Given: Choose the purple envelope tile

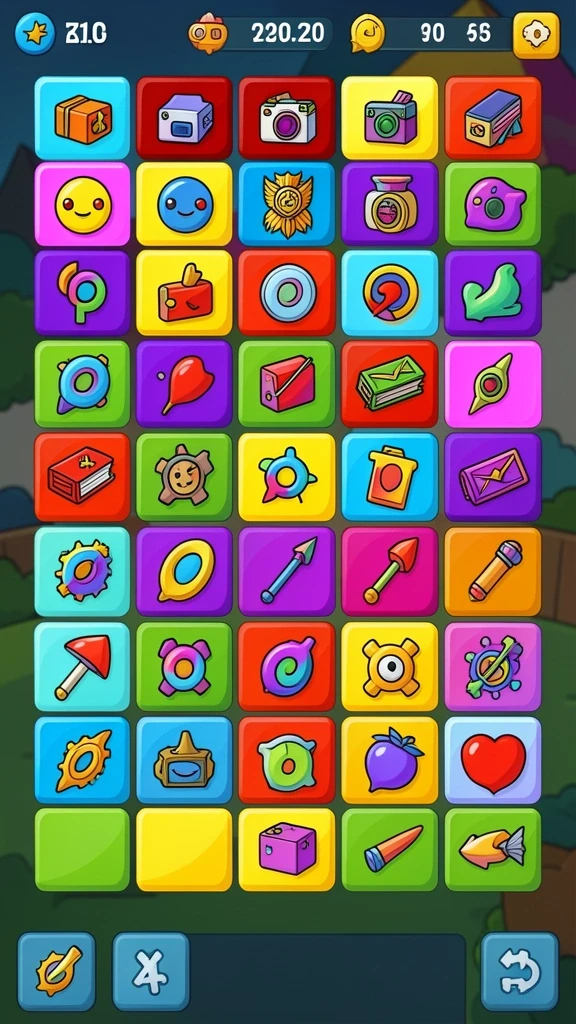Looking at the screenshot, I should 493,477.
